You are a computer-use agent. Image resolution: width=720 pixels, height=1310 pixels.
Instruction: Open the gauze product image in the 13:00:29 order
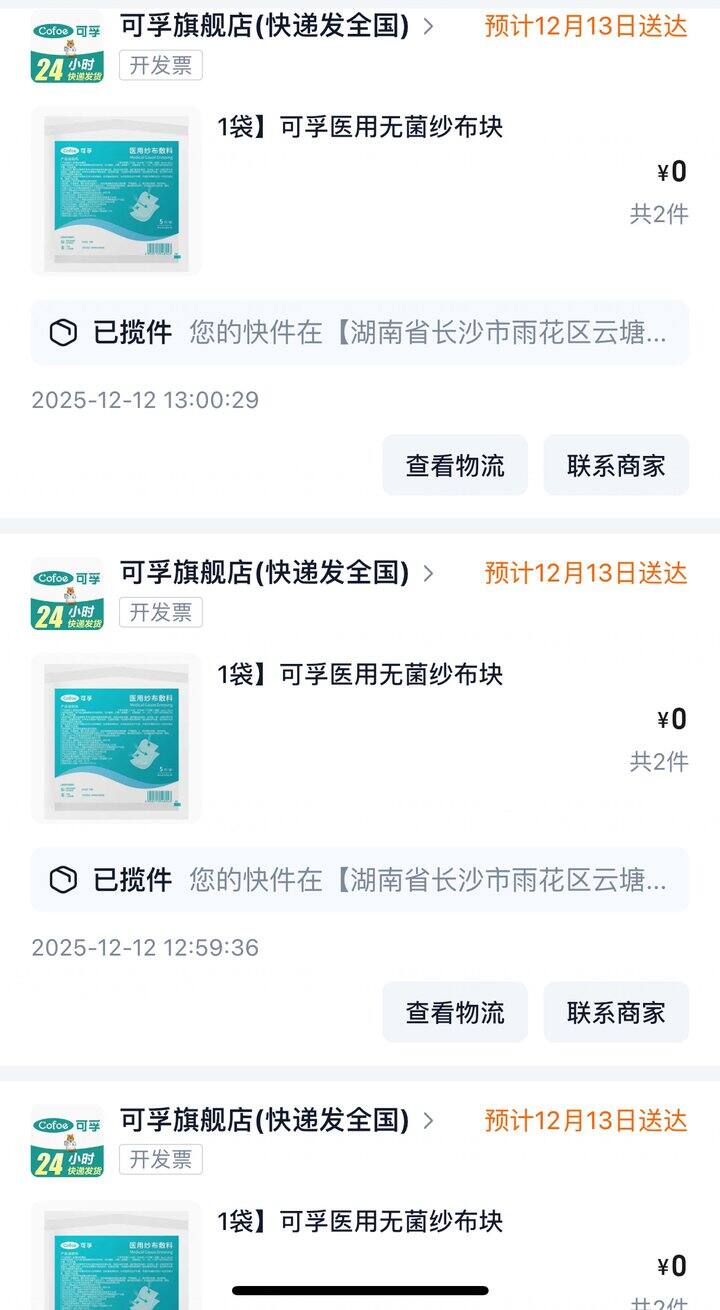pos(116,190)
